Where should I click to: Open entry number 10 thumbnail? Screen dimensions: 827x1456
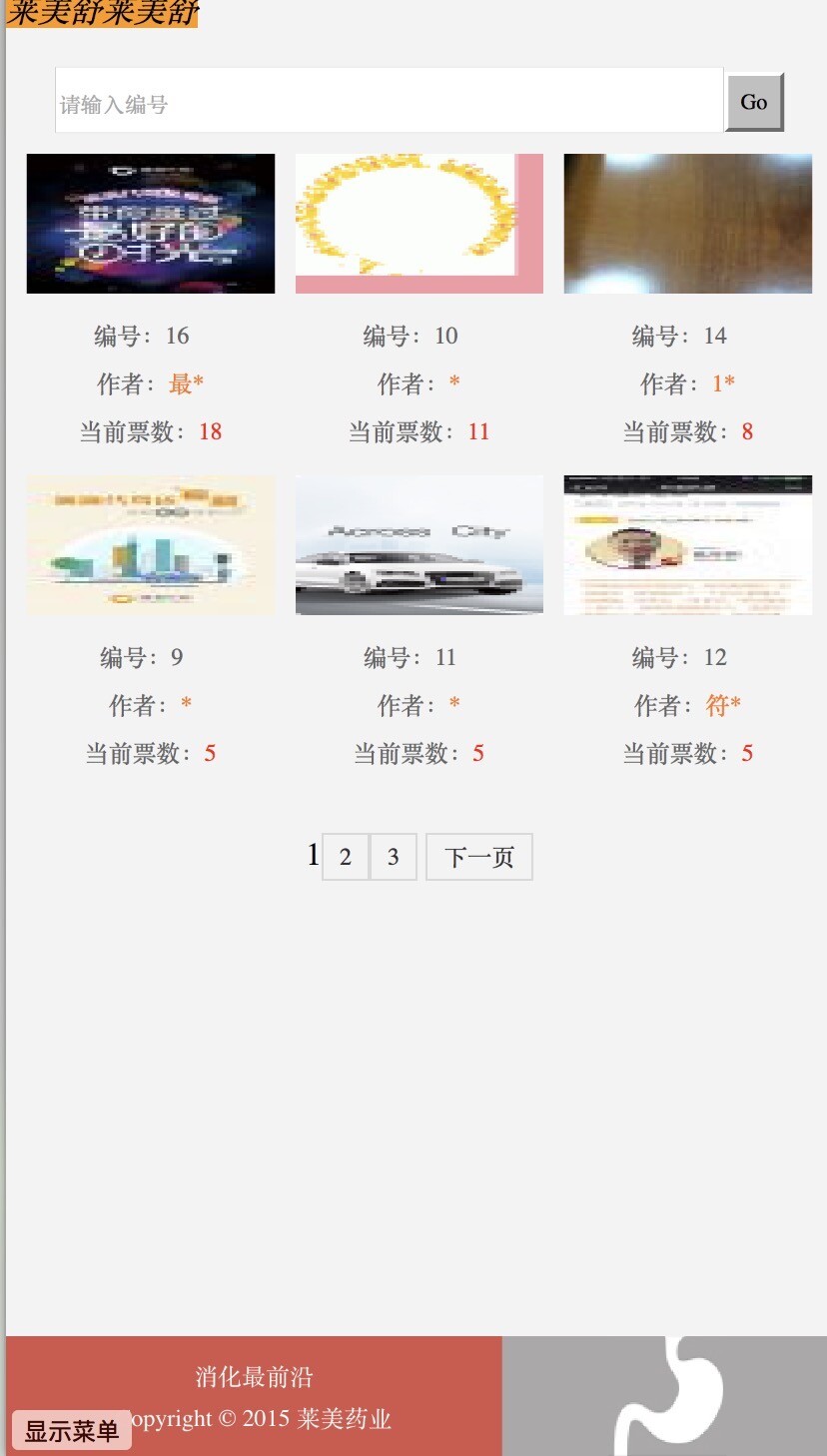tap(419, 224)
